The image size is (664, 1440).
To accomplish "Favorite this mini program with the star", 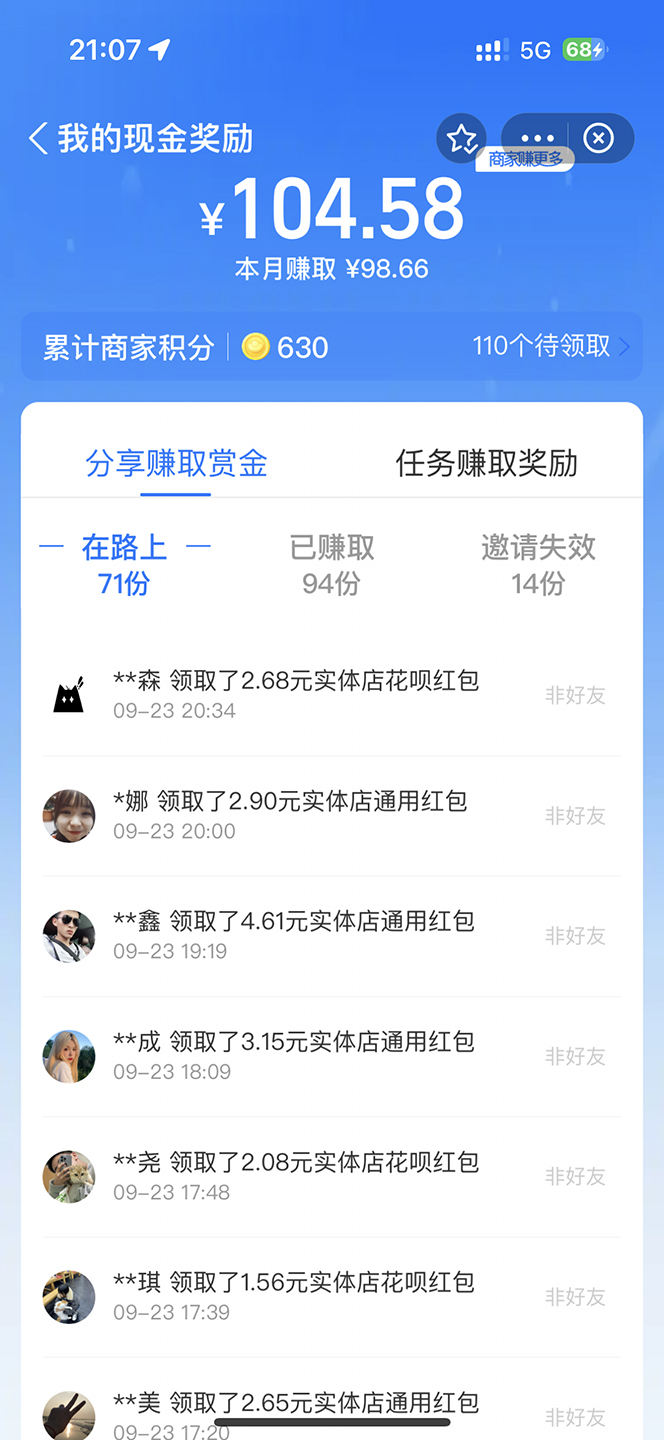I will (461, 138).
